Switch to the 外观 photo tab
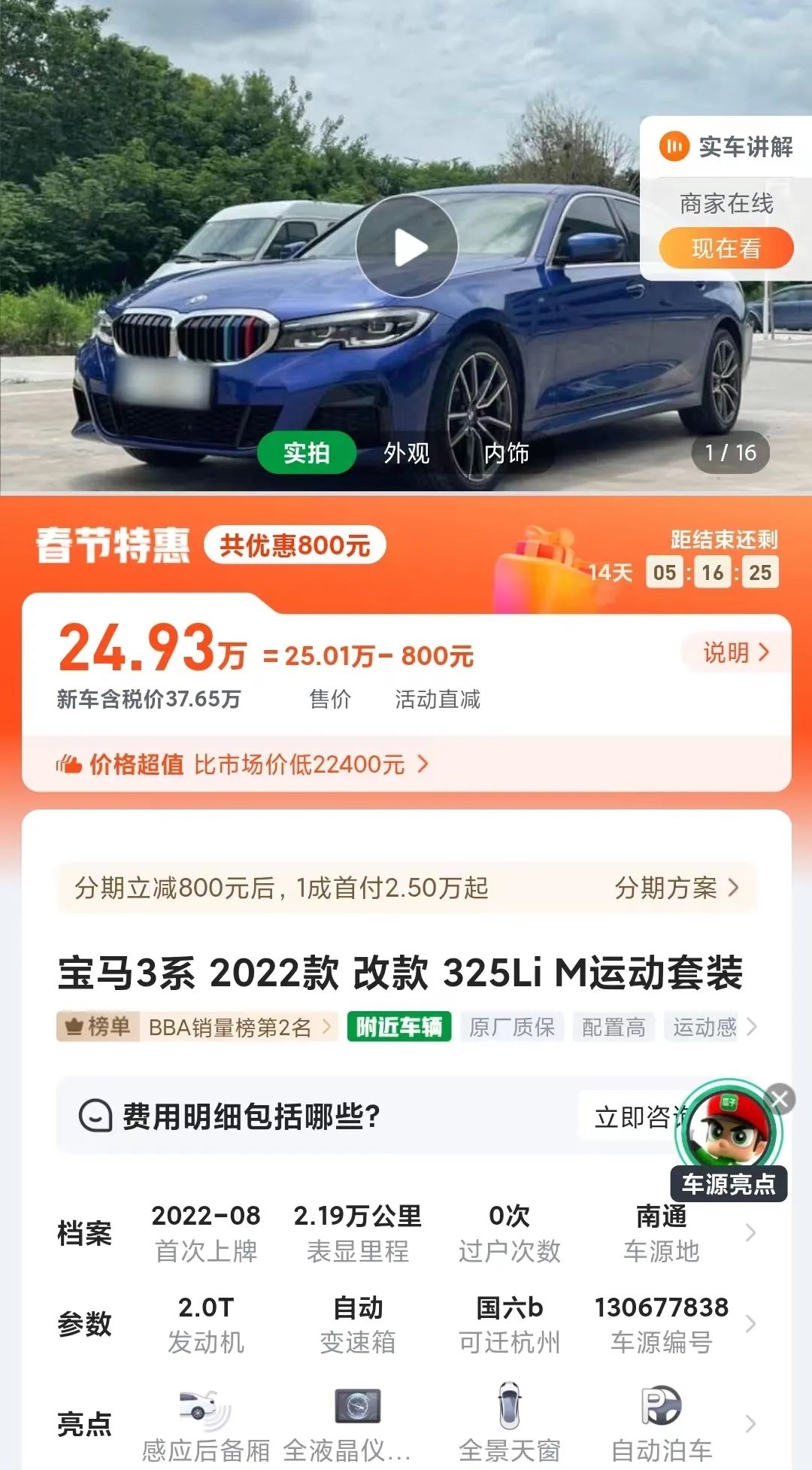The image size is (812, 1470). [x=406, y=453]
